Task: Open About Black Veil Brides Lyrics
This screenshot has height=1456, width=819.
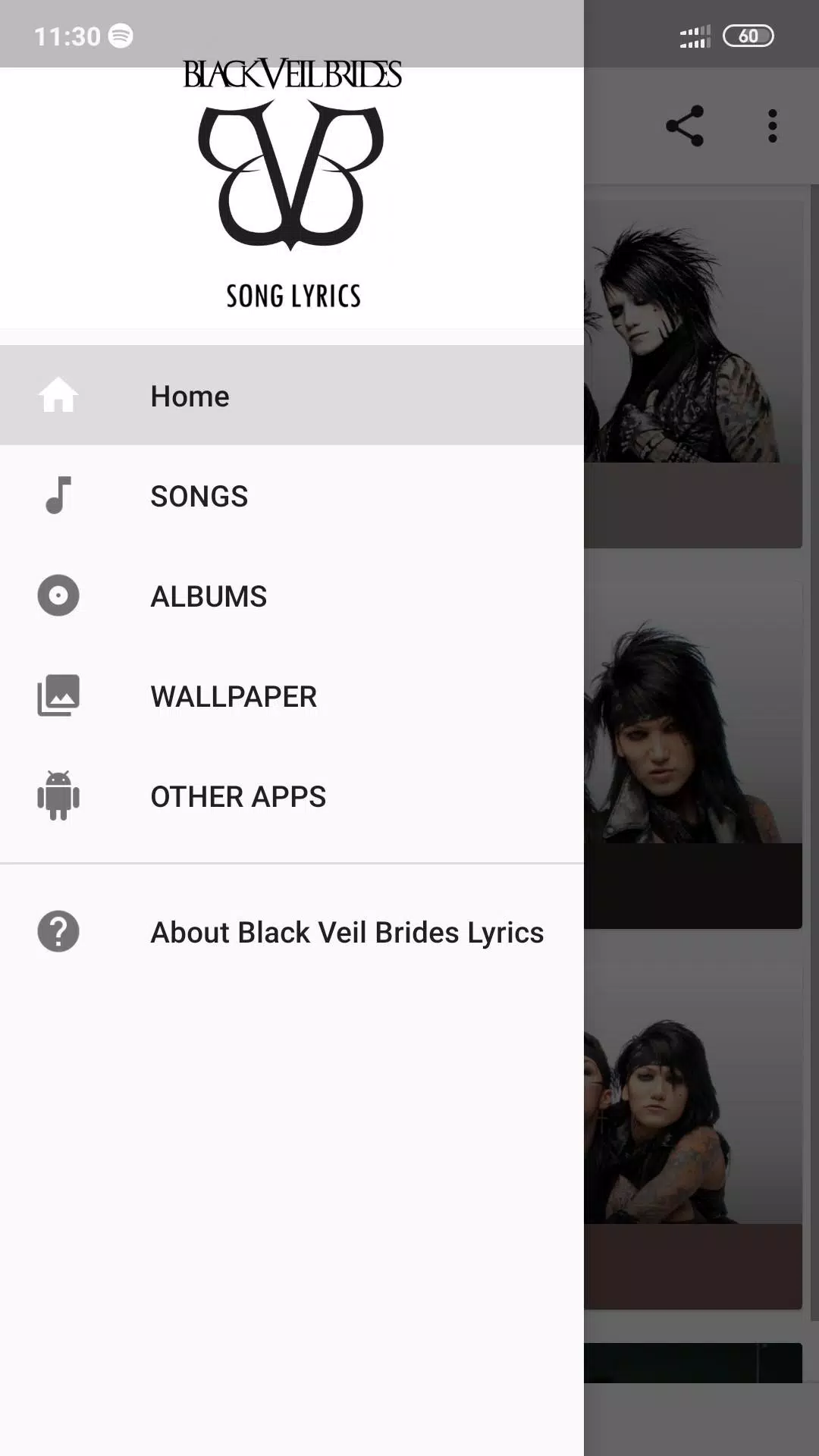Action: click(x=347, y=931)
